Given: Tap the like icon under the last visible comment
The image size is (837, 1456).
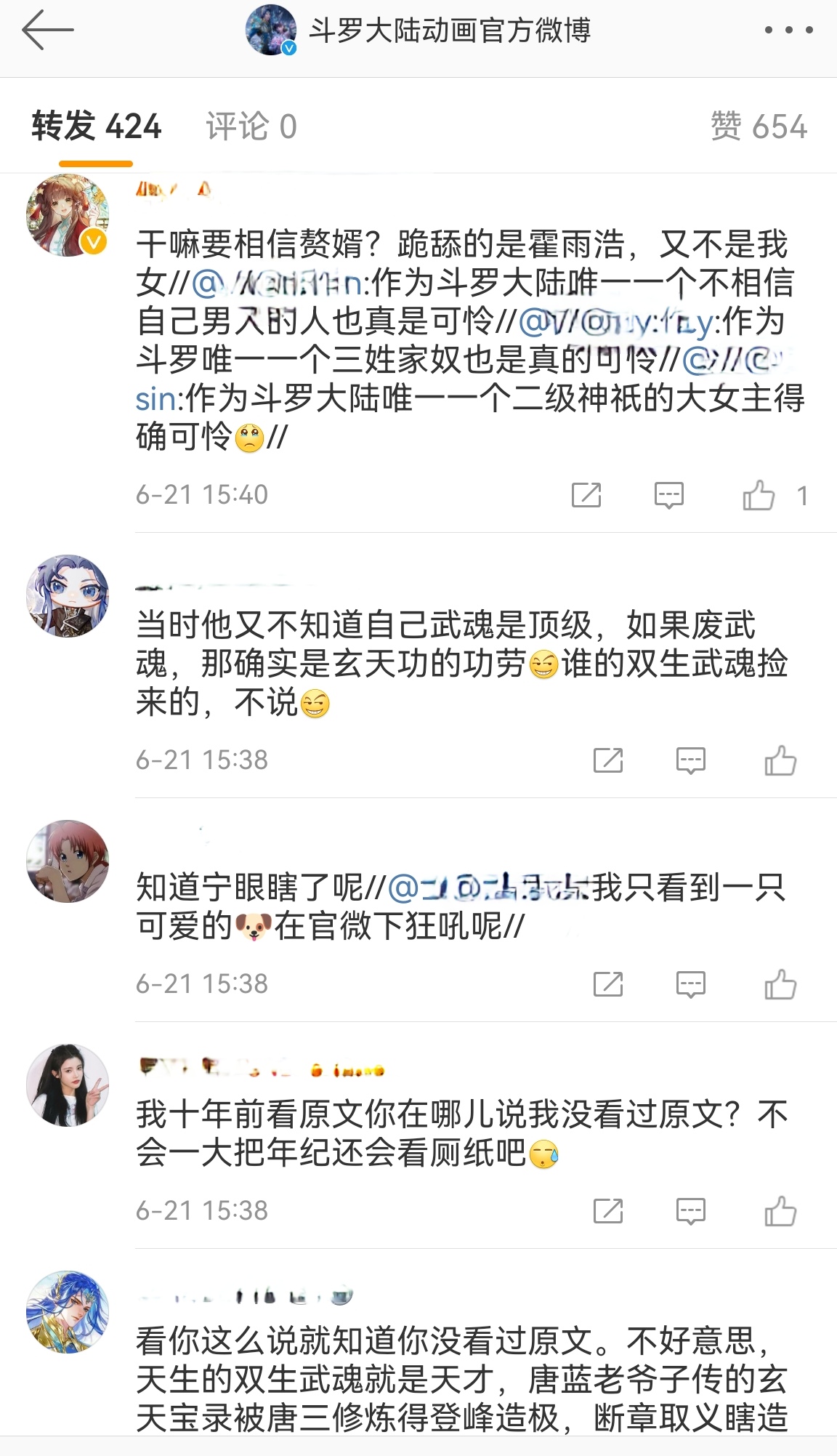Looking at the screenshot, I should click(x=781, y=1210).
